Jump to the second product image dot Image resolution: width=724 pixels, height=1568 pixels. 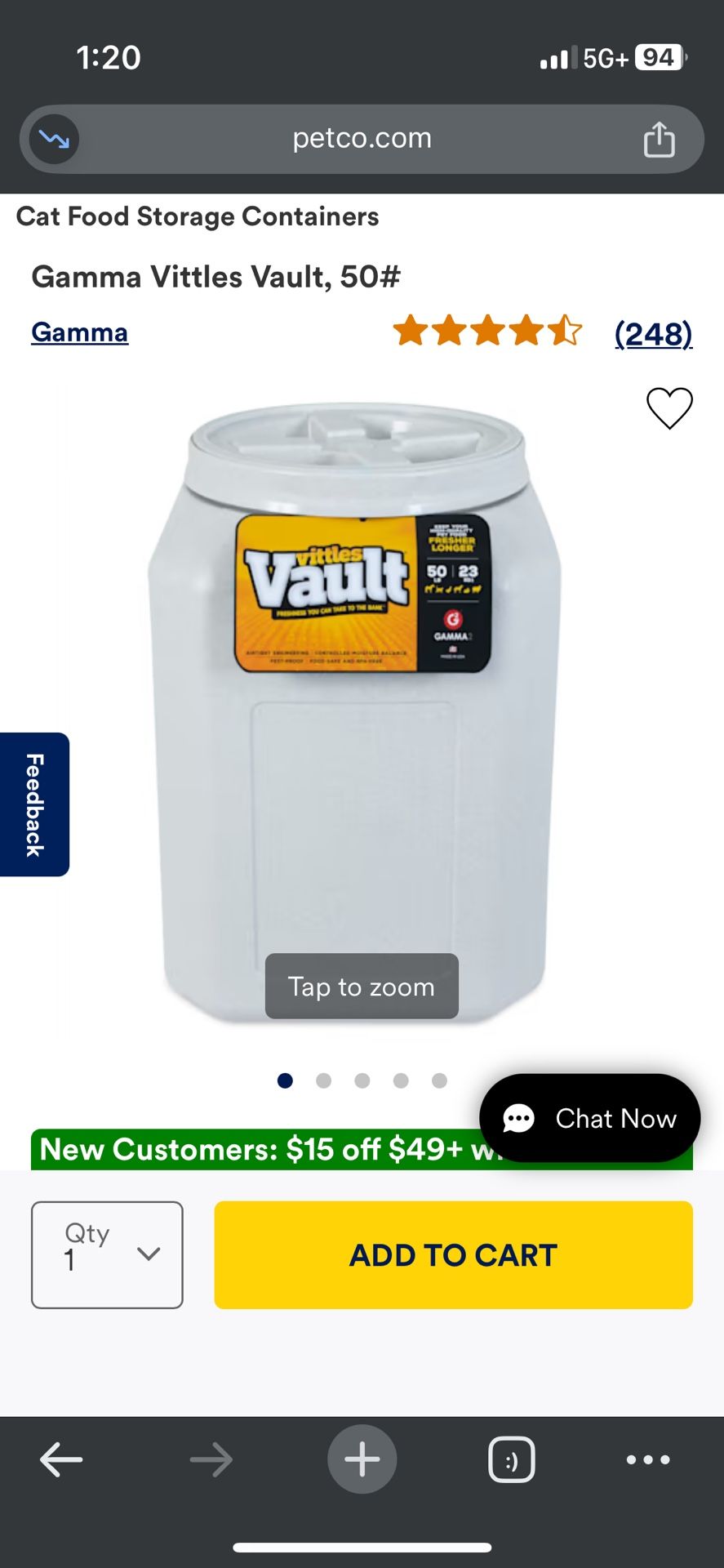click(x=323, y=1080)
